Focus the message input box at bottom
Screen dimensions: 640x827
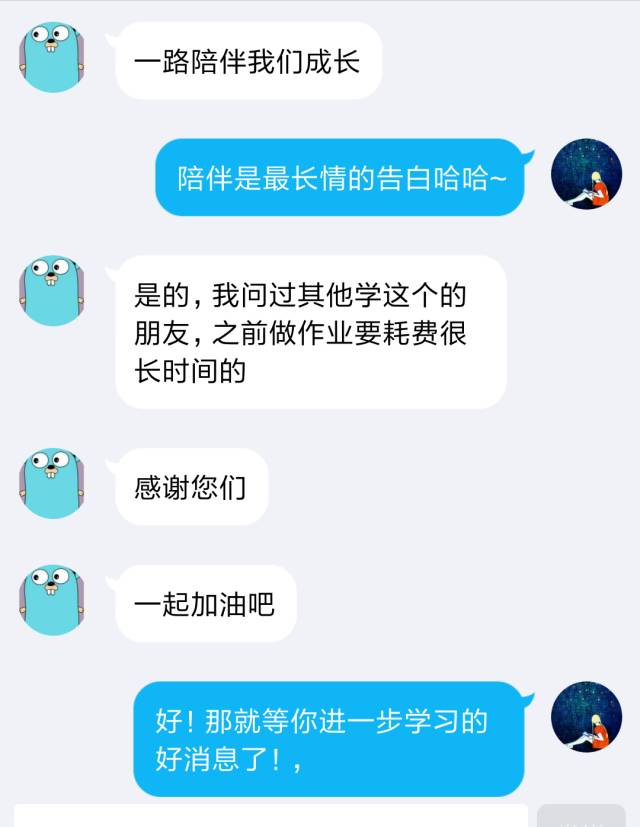point(270,816)
